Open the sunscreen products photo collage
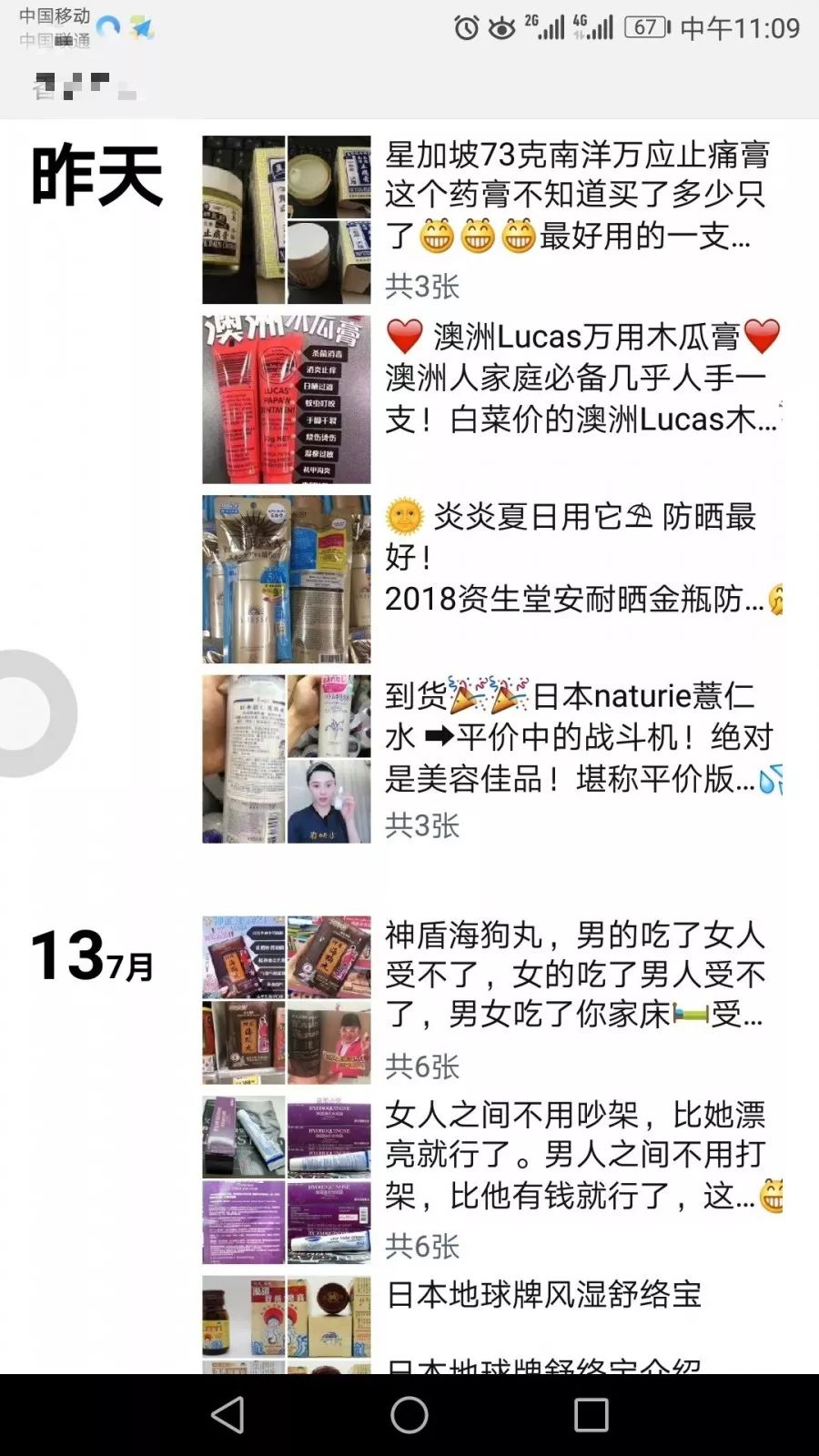Screen dimensions: 819x1456 286,580
